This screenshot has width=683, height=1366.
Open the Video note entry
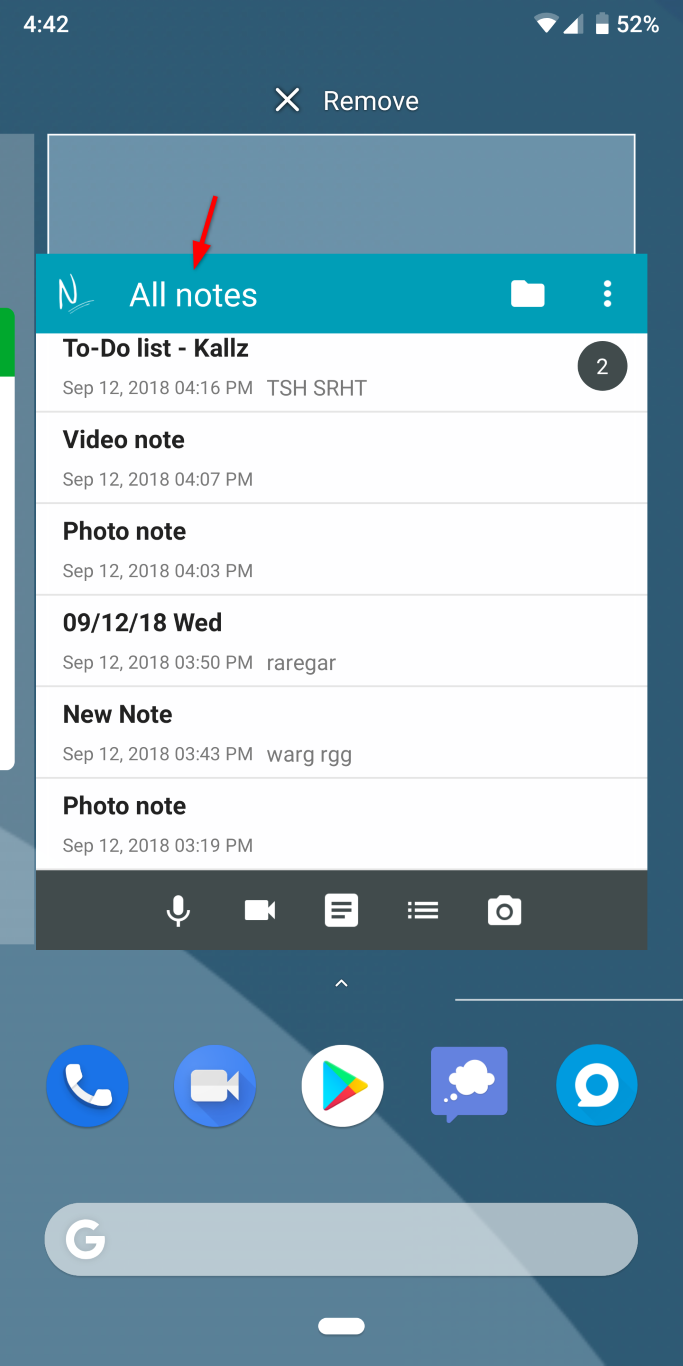pyautogui.click(x=341, y=458)
